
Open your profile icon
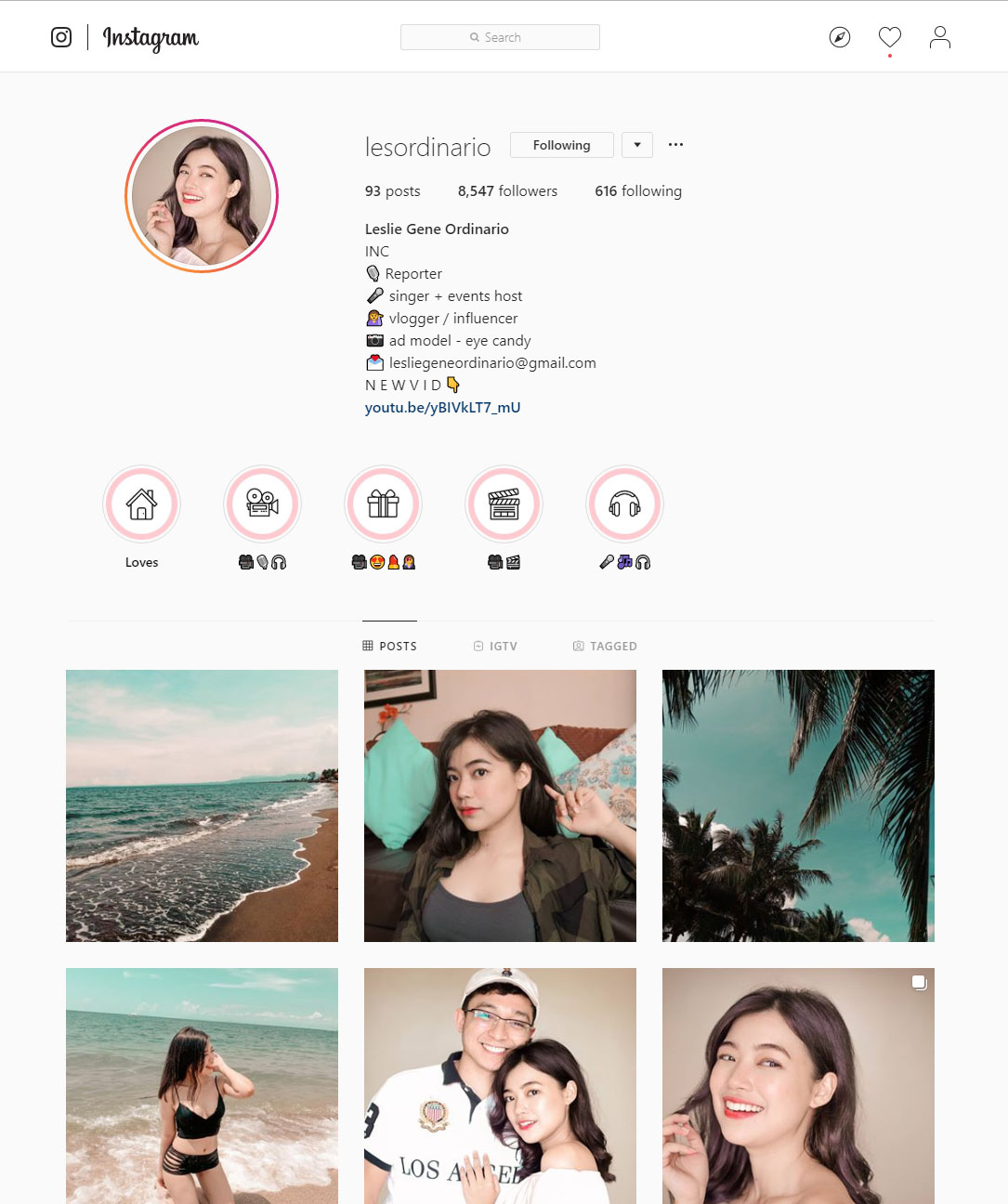point(939,37)
